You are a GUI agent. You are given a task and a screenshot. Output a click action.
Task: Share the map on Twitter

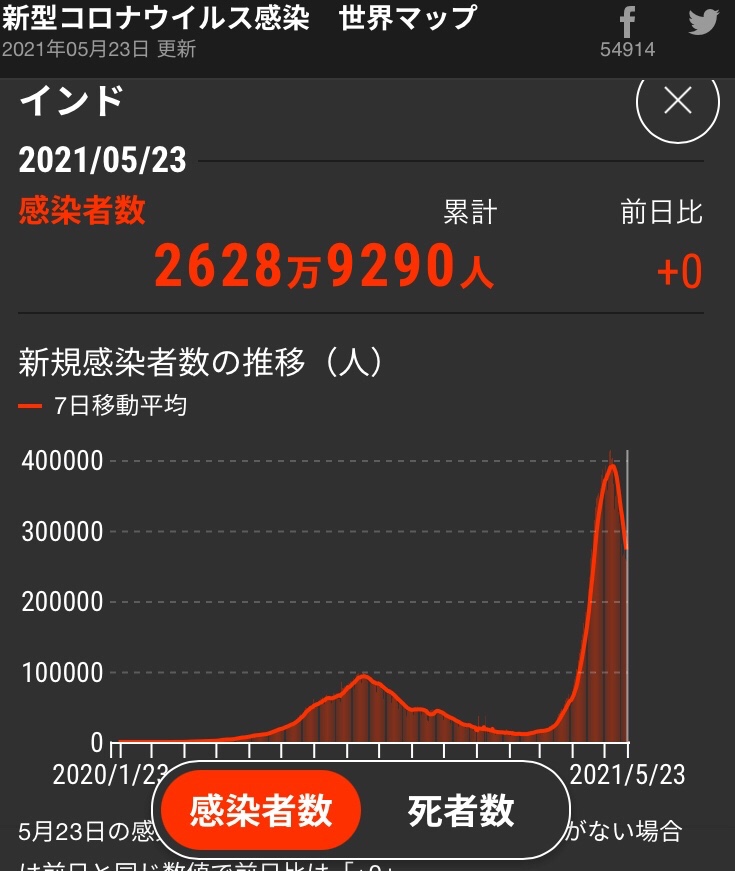click(x=703, y=22)
